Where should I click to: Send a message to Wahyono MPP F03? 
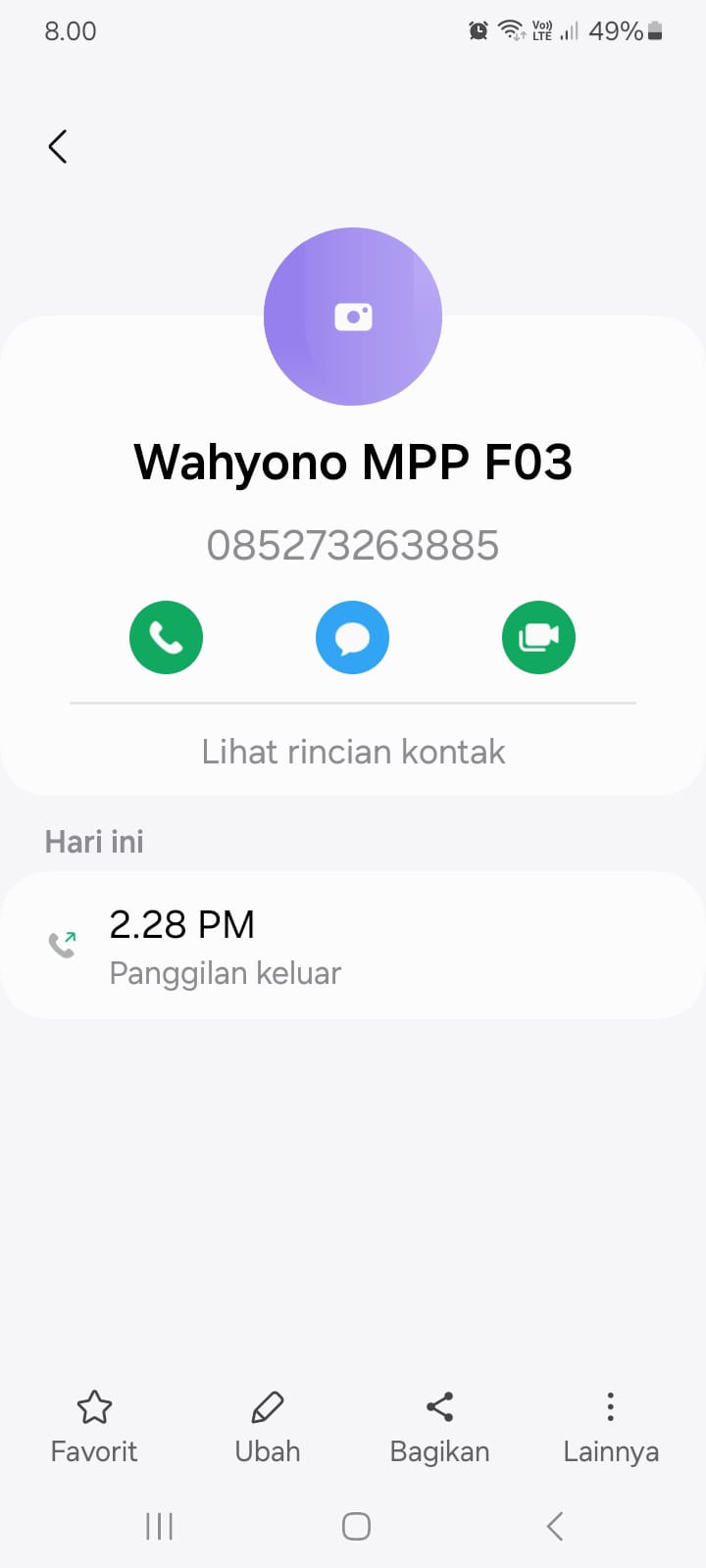(x=353, y=637)
